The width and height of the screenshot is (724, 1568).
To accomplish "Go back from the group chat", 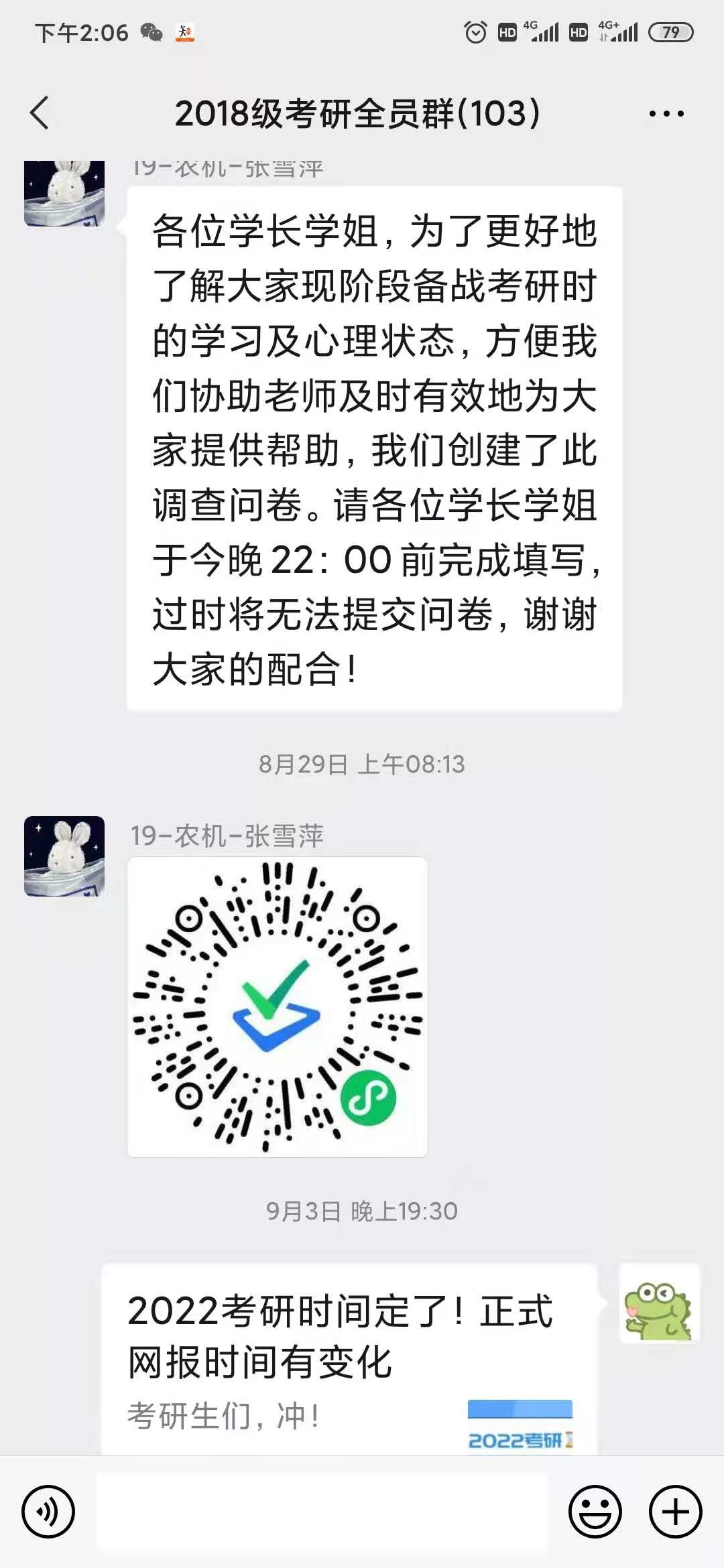I will pyautogui.click(x=40, y=113).
